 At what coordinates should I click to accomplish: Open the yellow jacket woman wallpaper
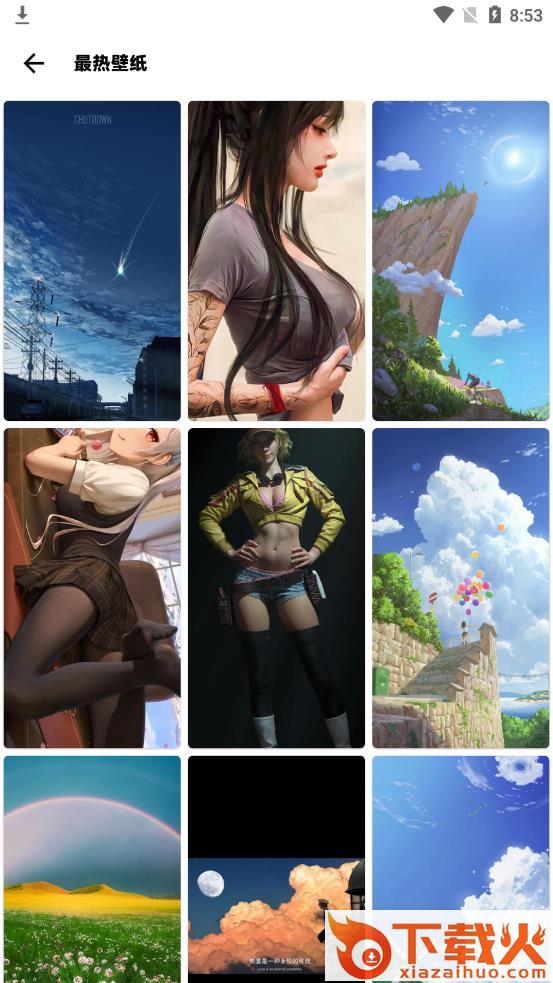(x=276, y=588)
